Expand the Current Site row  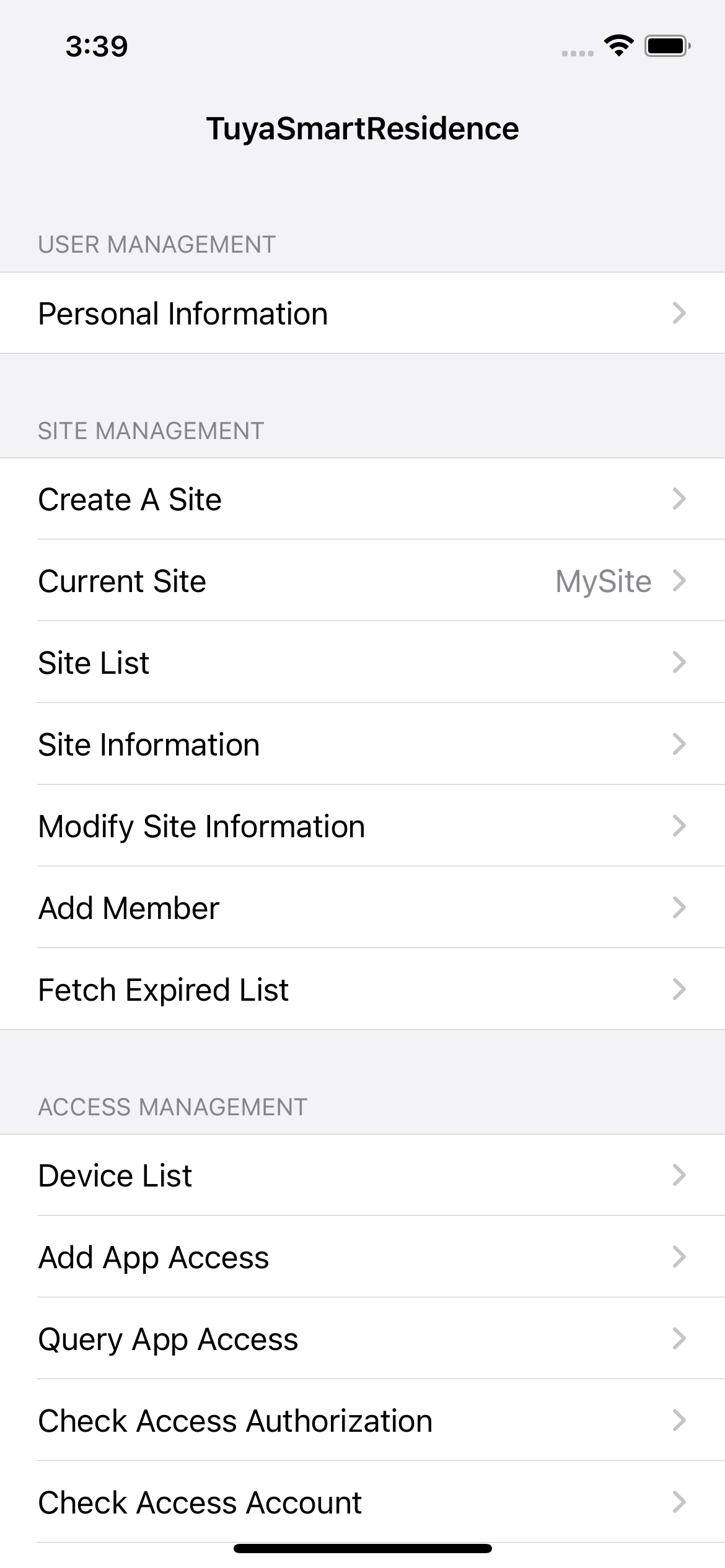[362, 580]
